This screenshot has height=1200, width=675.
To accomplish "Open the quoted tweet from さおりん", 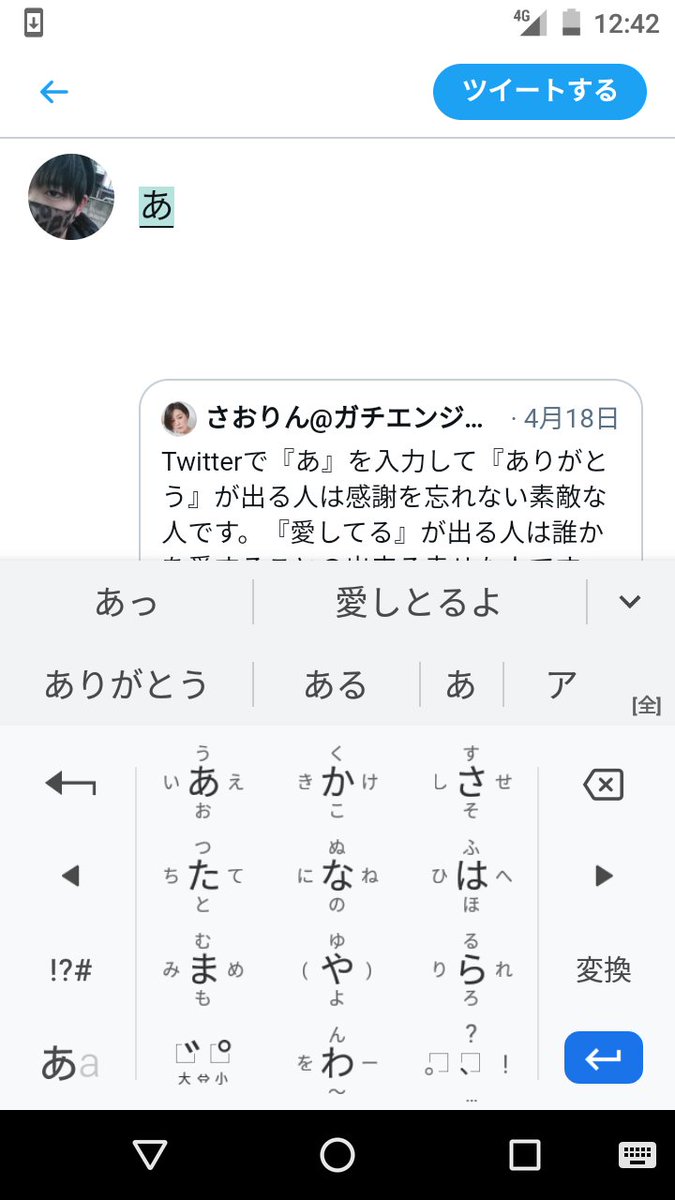I will tap(390, 470).
